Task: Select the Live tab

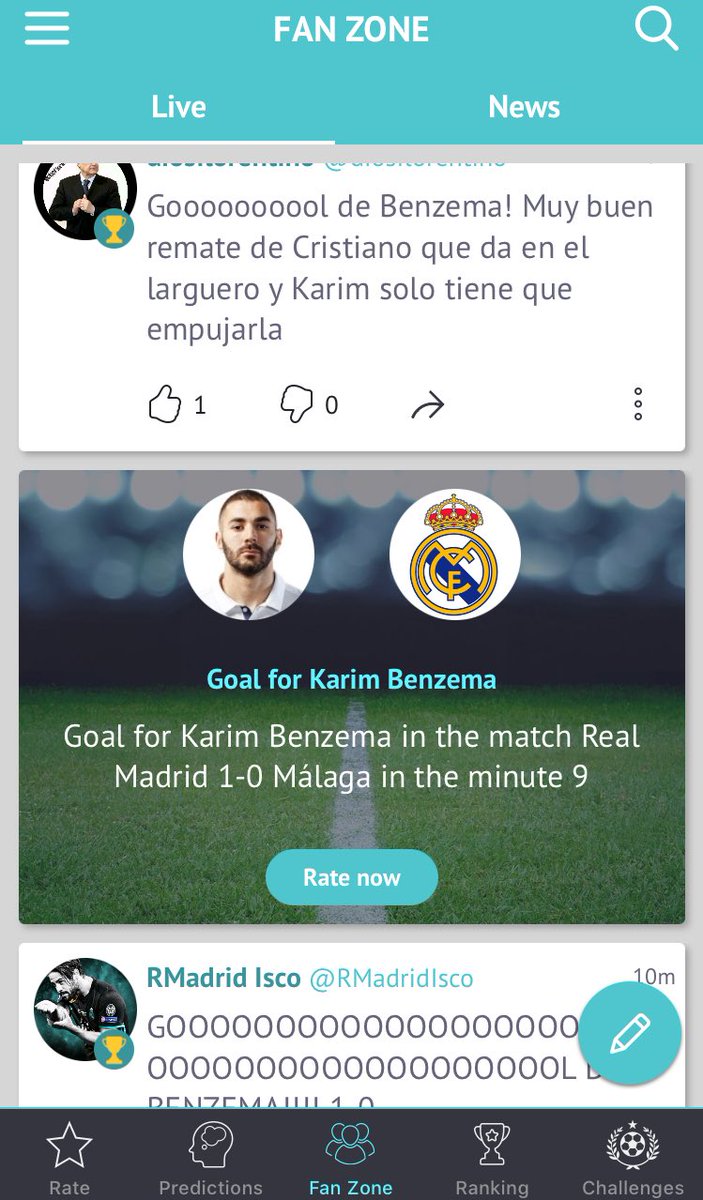Action: [178, 107]
